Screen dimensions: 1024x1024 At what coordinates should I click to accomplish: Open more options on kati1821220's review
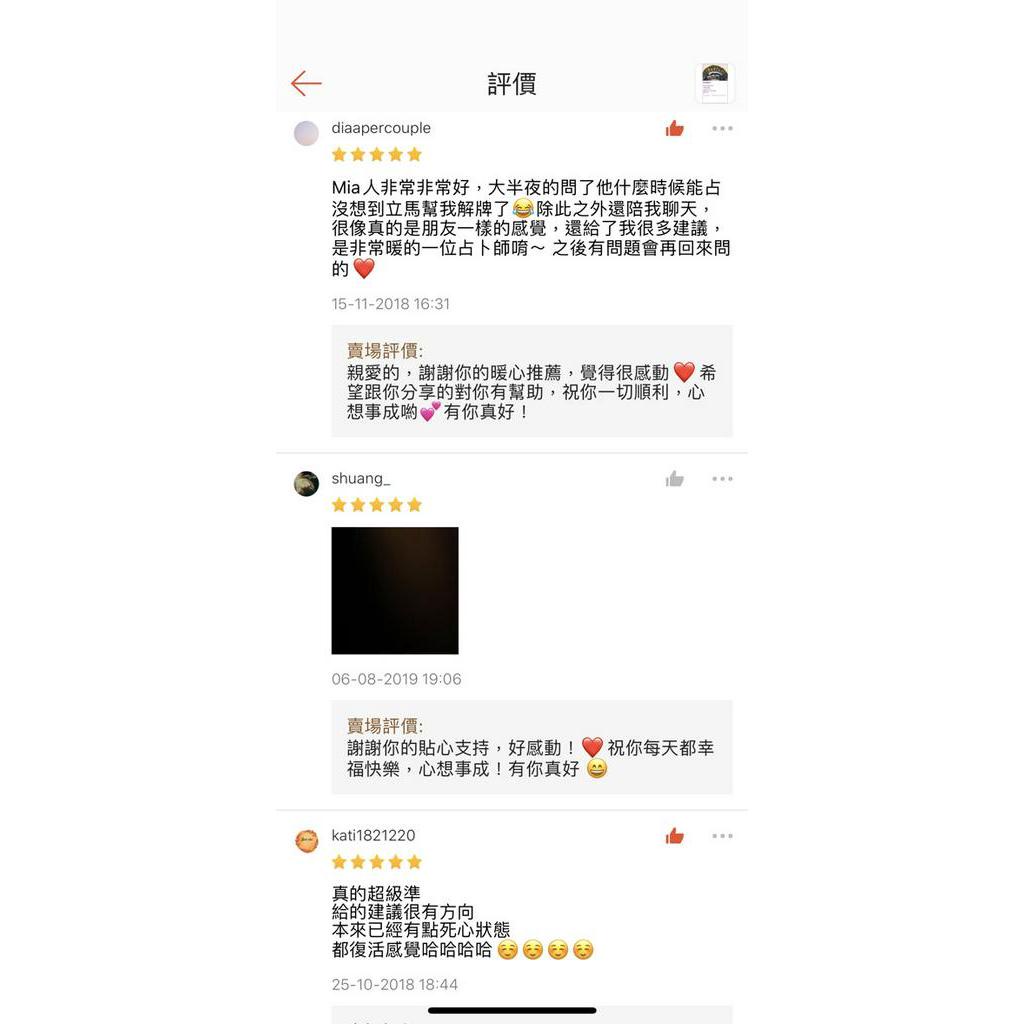coord(722,836)
